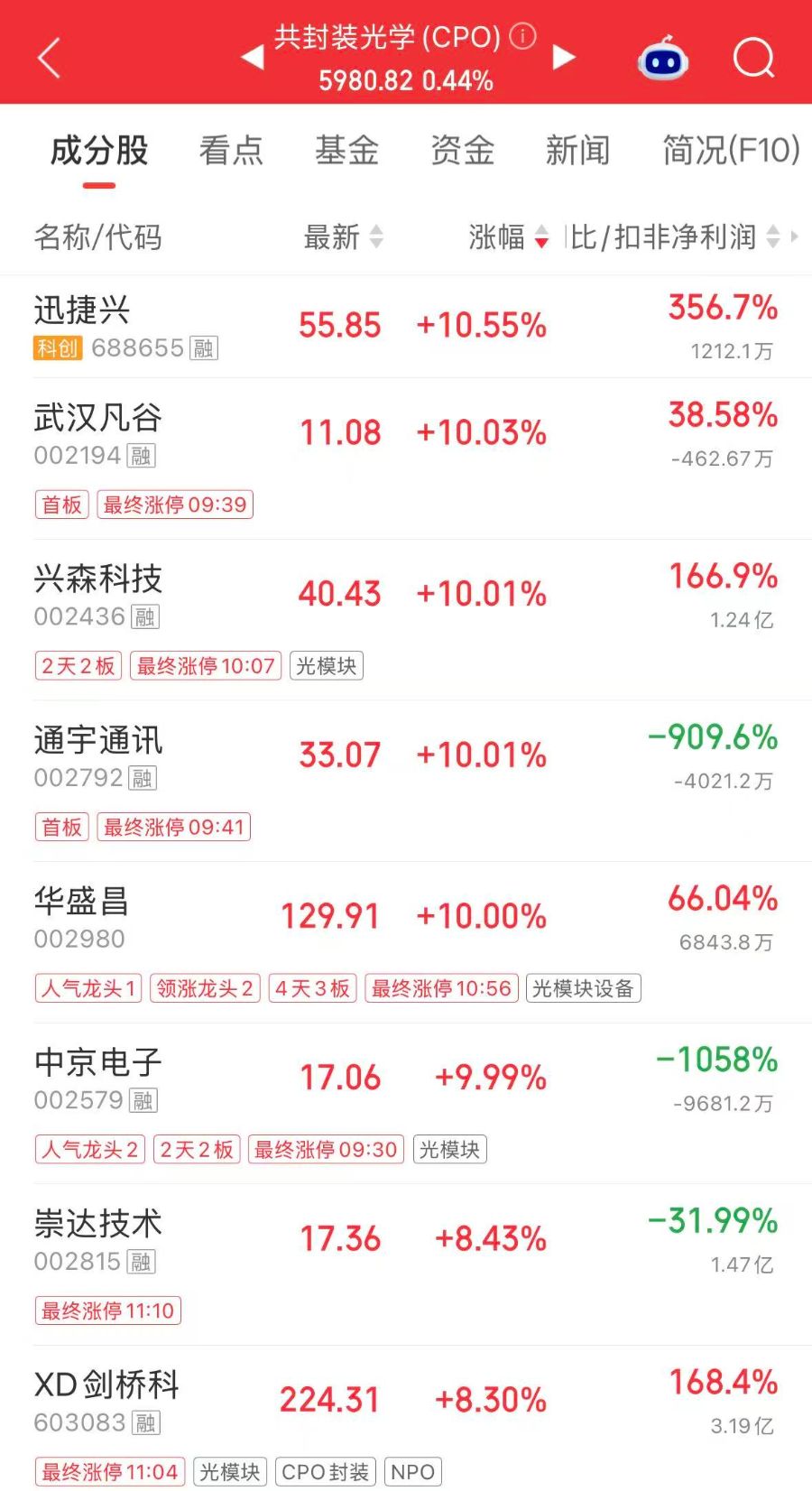Image resolution: width=812 pixels, height=1491 pixels.
Task: Sort the list by 最新 price
Action: tap(344, 237)
